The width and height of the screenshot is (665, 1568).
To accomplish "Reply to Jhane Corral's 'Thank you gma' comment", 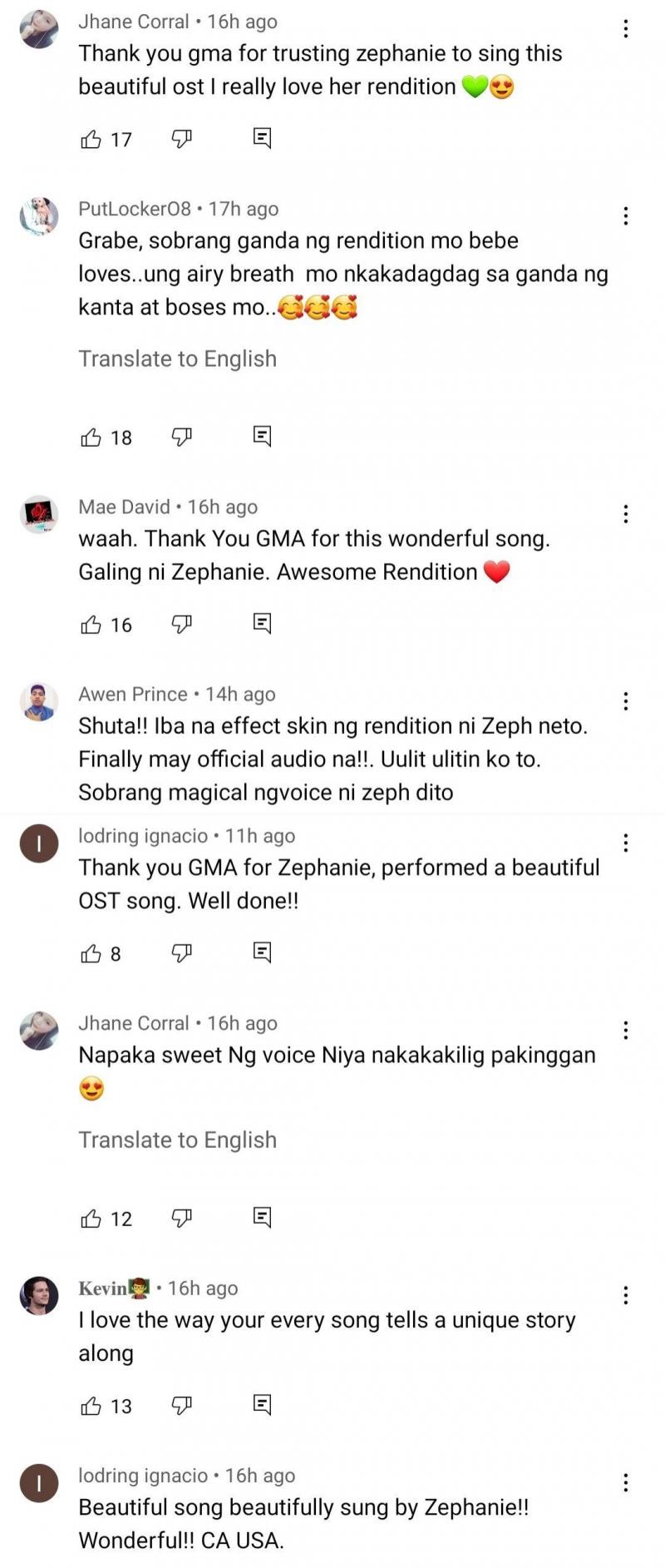I will tap(262, 138).
